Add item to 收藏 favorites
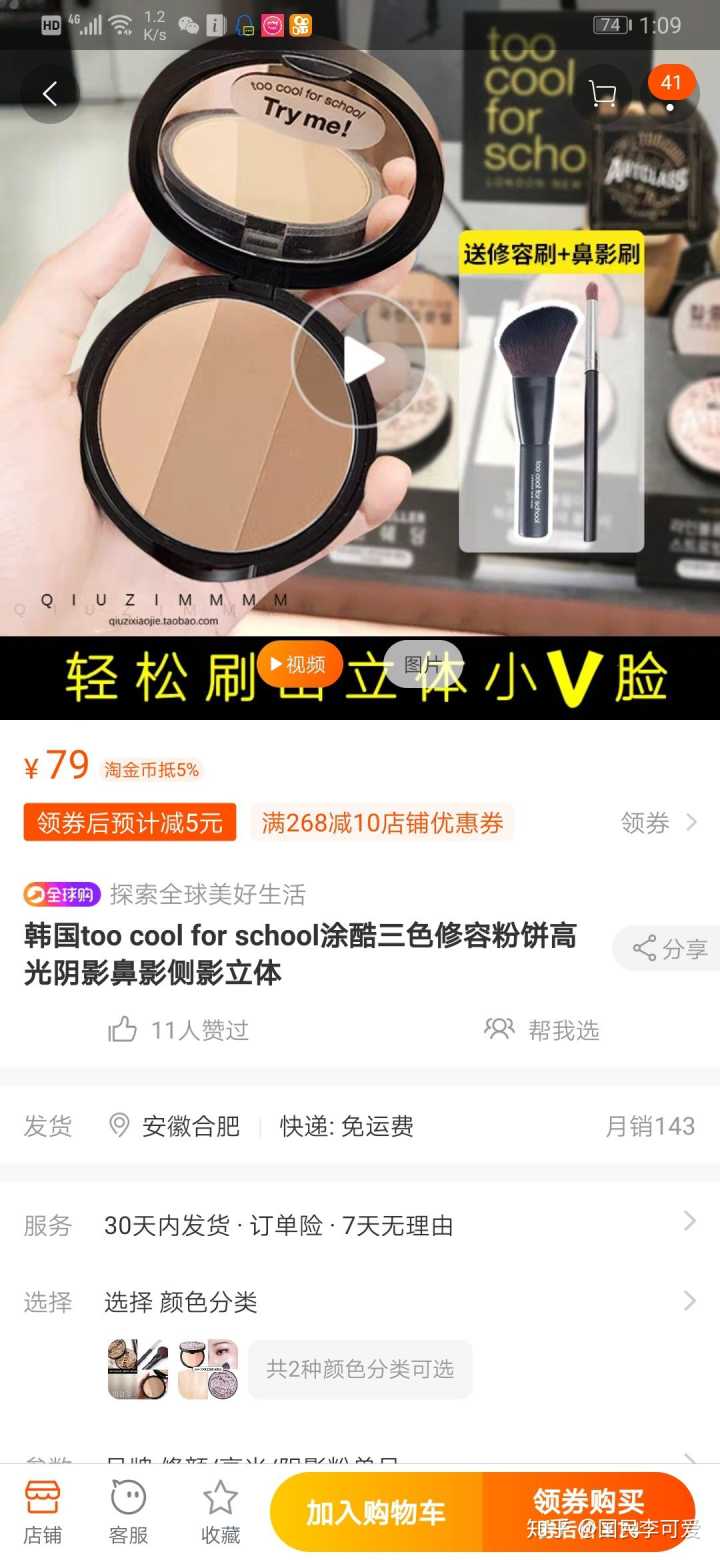The height and width of the screenshot is (1560, 720). [x=220, y=1511]
